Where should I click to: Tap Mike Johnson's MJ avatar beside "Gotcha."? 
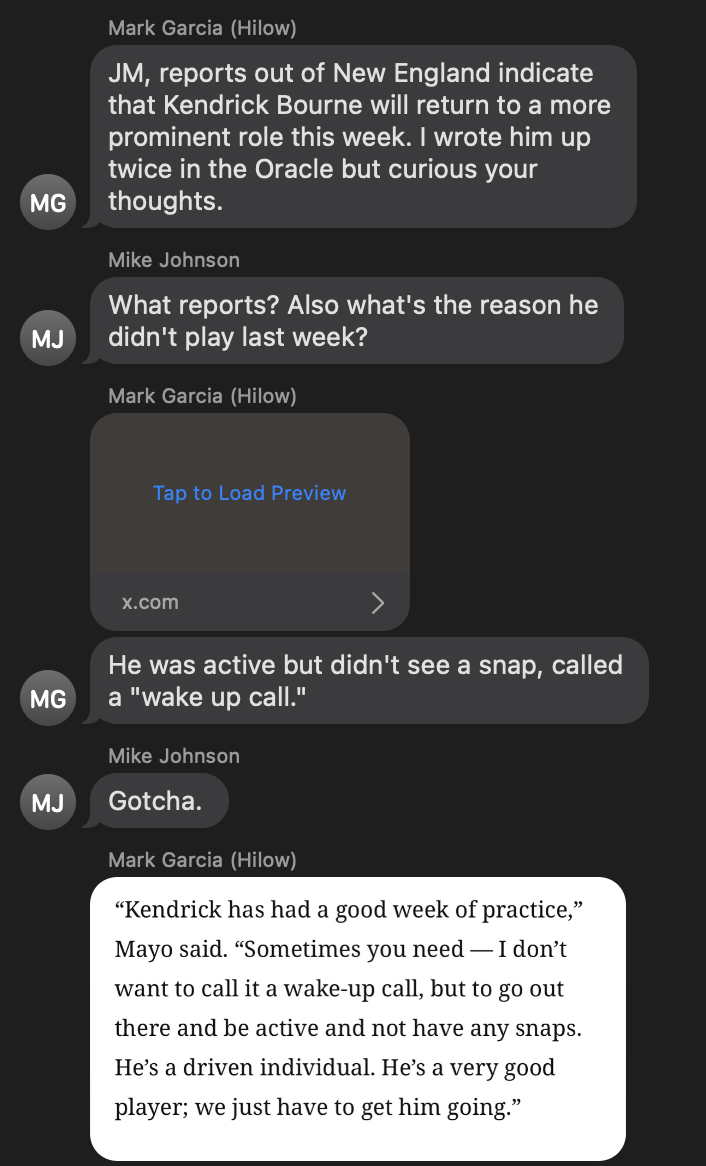[x=48, y=802]
